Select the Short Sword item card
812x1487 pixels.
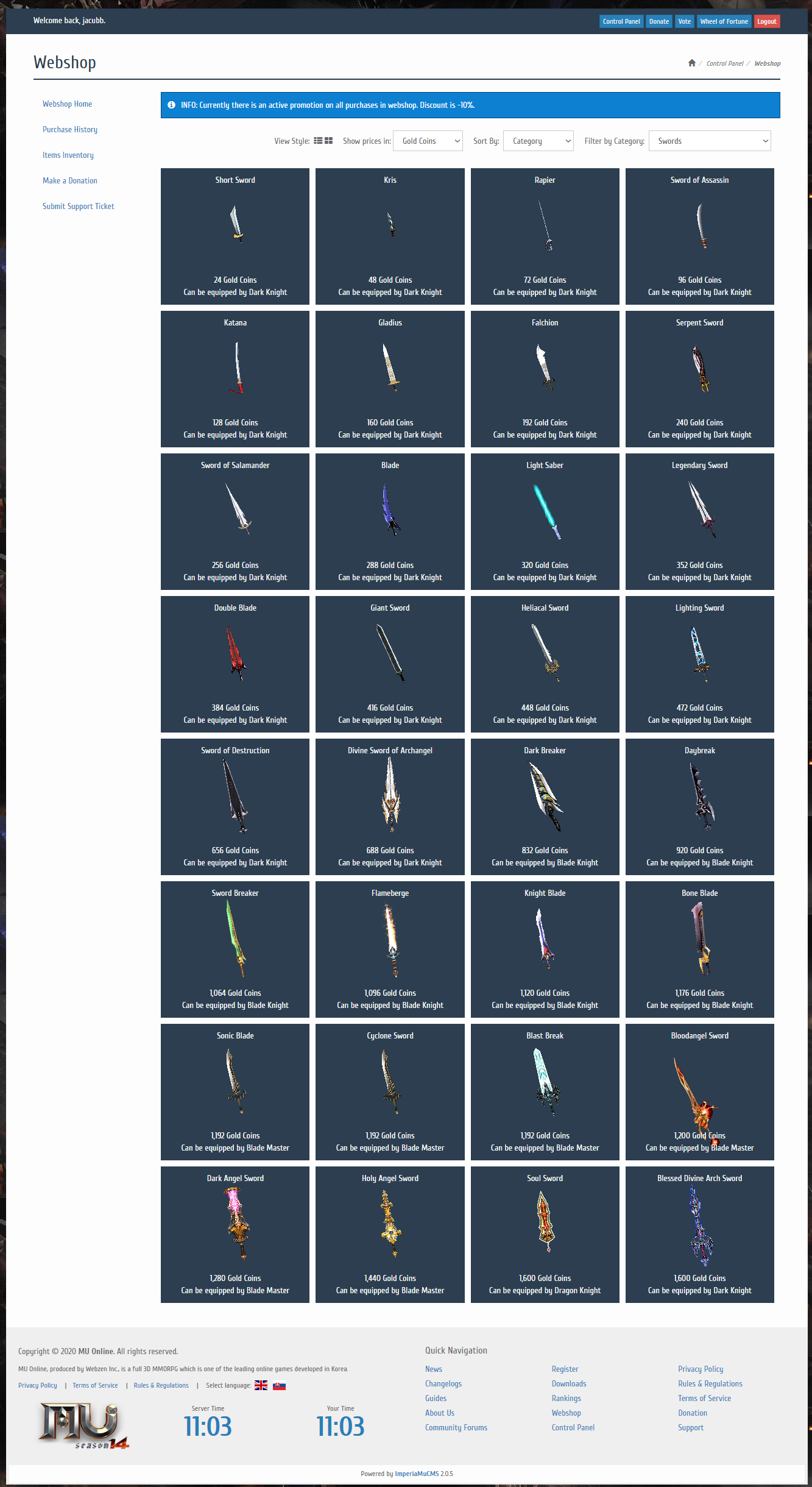tap(235, 236)
